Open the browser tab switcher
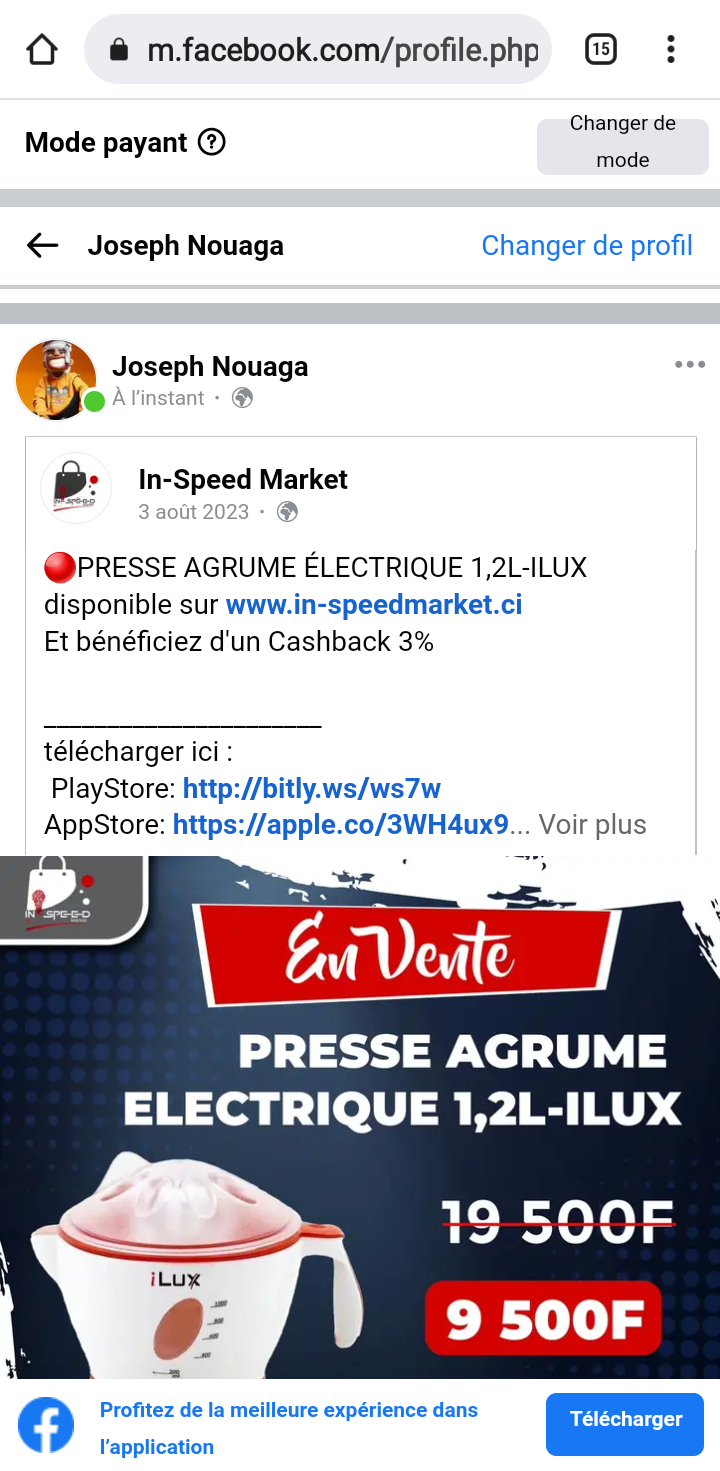This screenshot has height=1471, width=720. coord(600,49)
